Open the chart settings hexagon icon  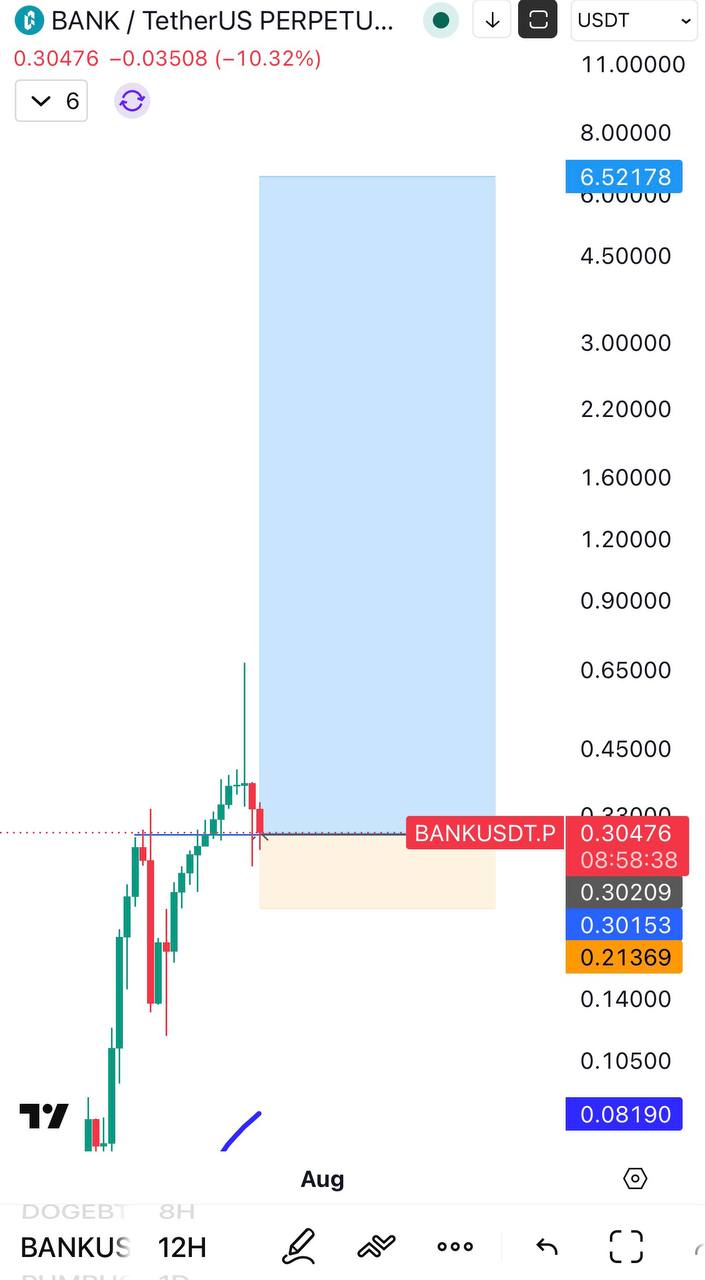click(x=635, y=1179)
